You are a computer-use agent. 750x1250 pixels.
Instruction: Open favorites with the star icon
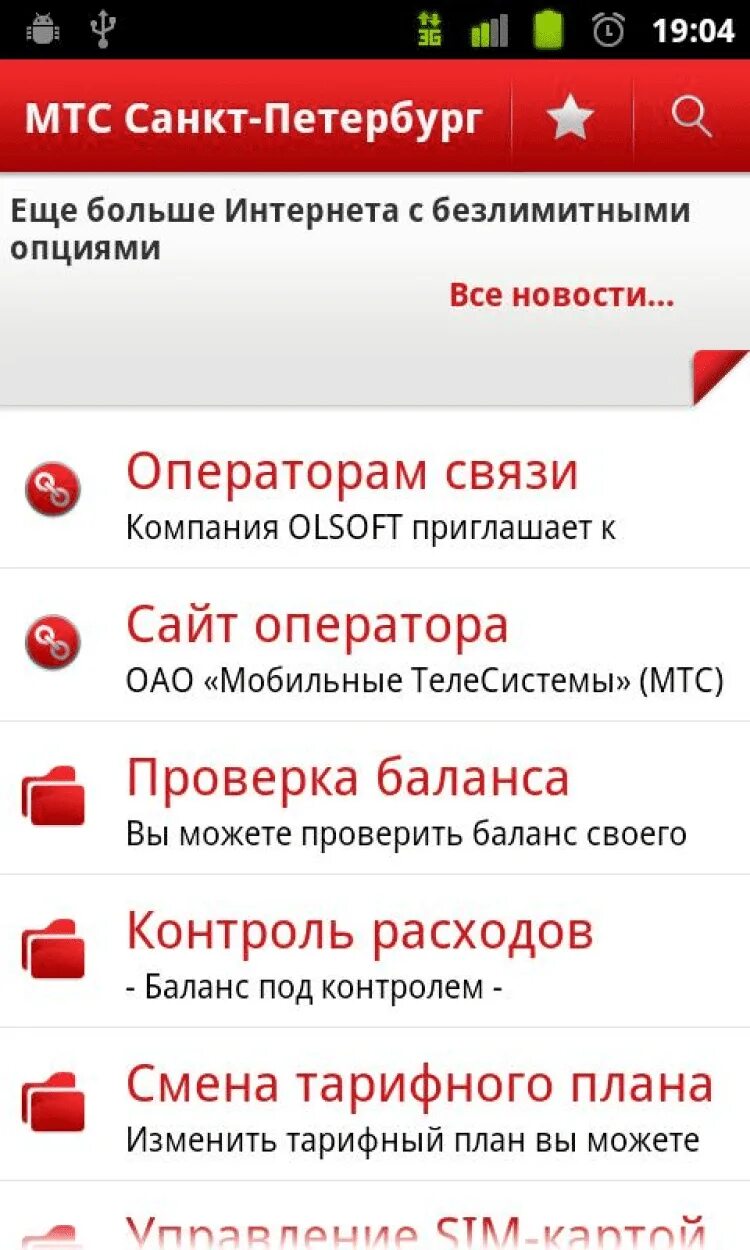click(x=570, y=118)
